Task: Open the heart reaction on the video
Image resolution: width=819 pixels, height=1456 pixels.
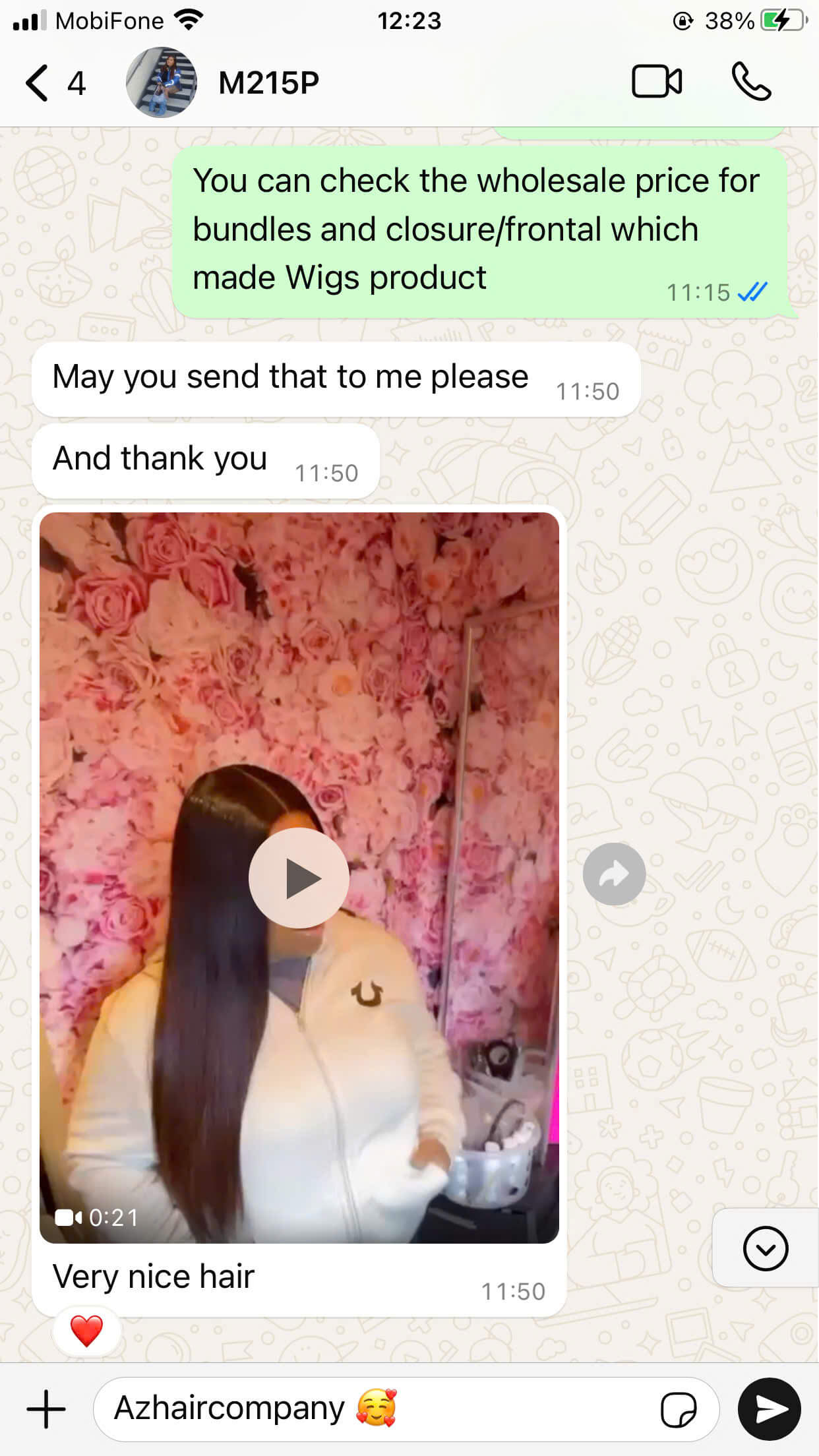Action: click(x=86, y=1330)
